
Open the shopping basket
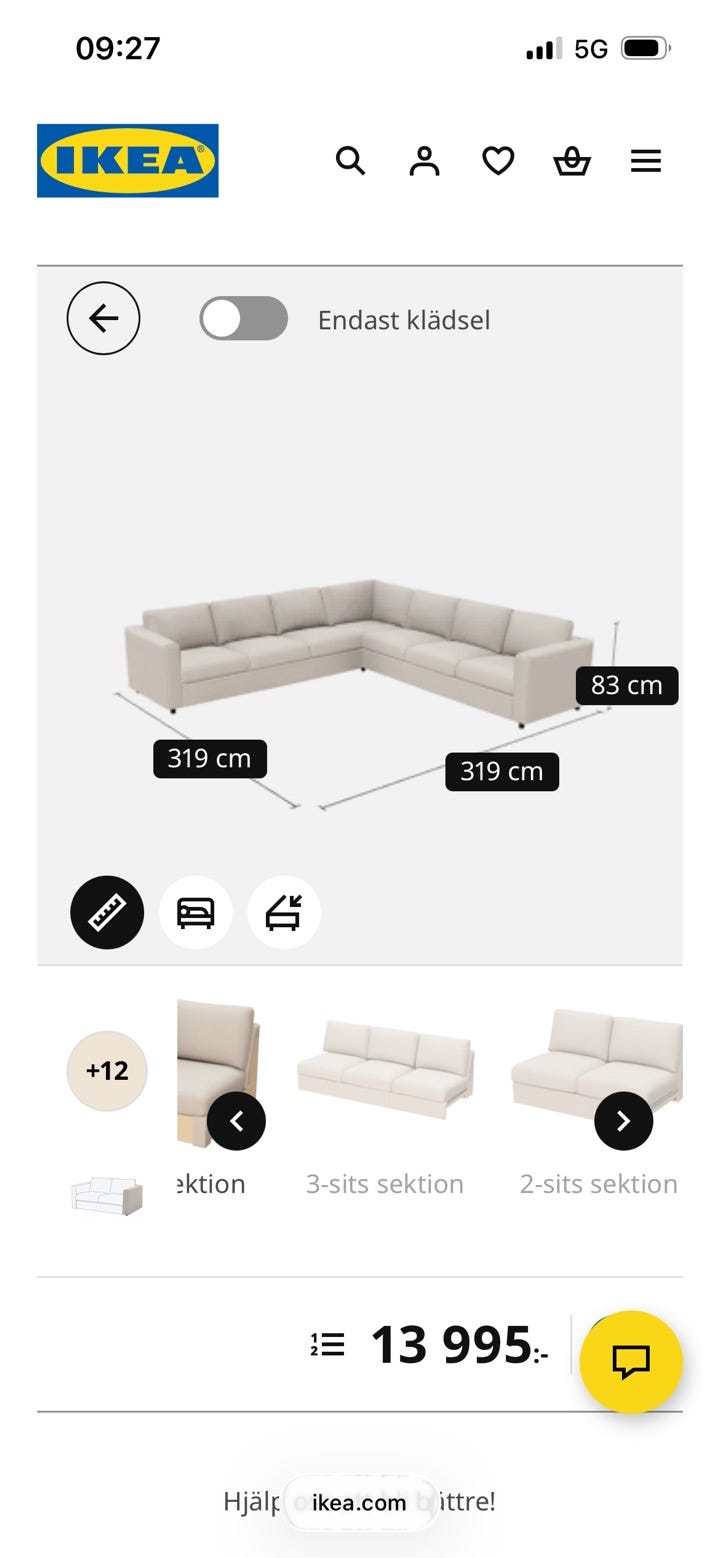572,160
